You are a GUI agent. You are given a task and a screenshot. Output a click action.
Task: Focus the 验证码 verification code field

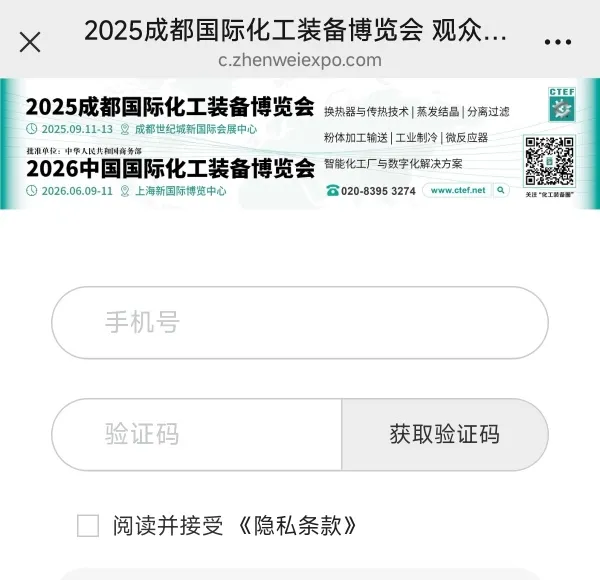pos(197,434)
